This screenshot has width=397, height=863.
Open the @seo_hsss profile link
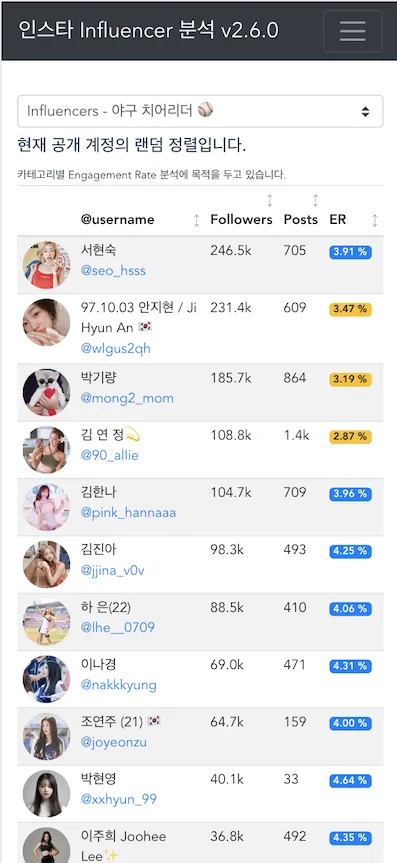[x=113, y=271]
